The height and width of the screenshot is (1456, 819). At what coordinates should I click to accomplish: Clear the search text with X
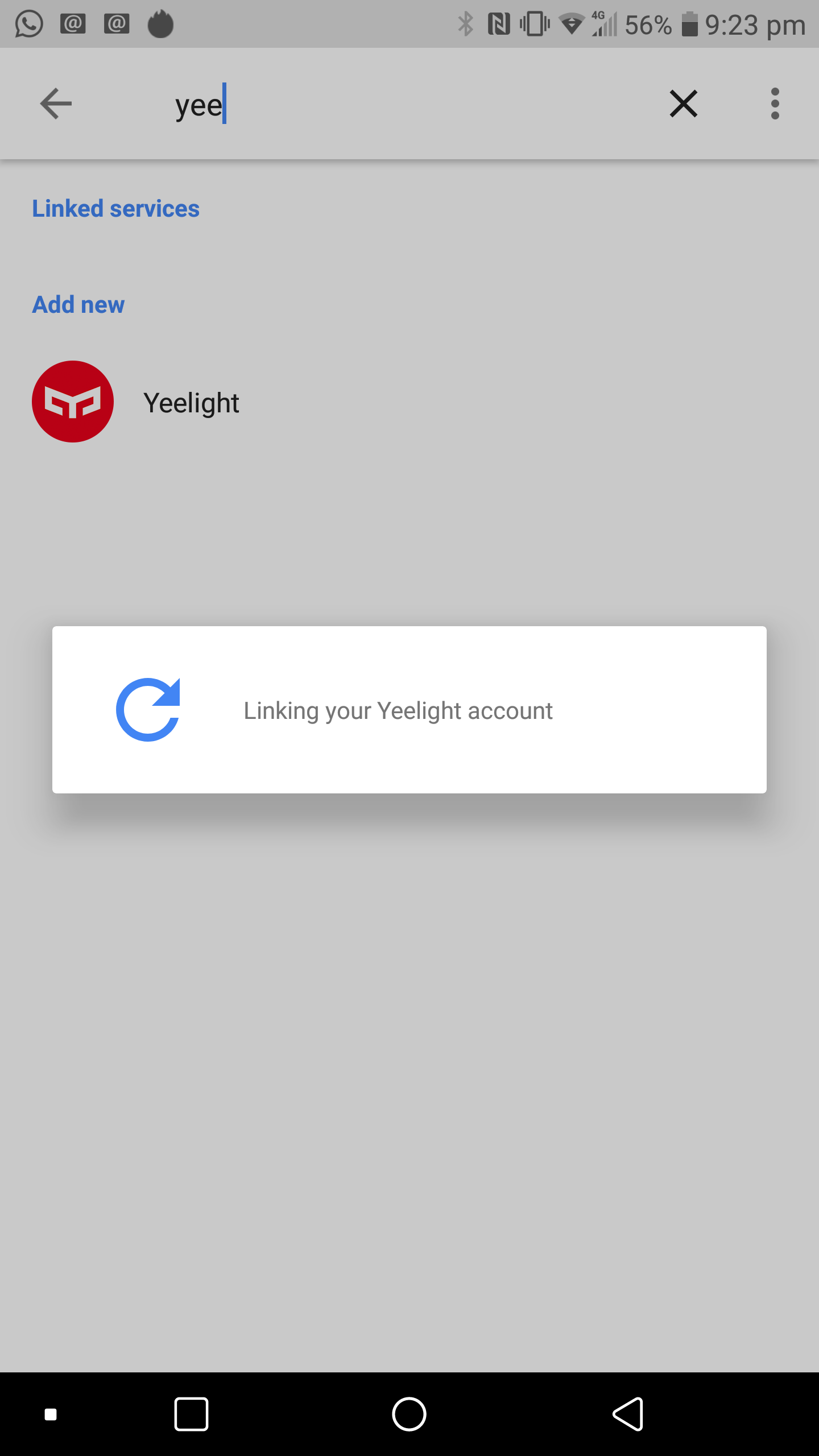tap(683, 104)
